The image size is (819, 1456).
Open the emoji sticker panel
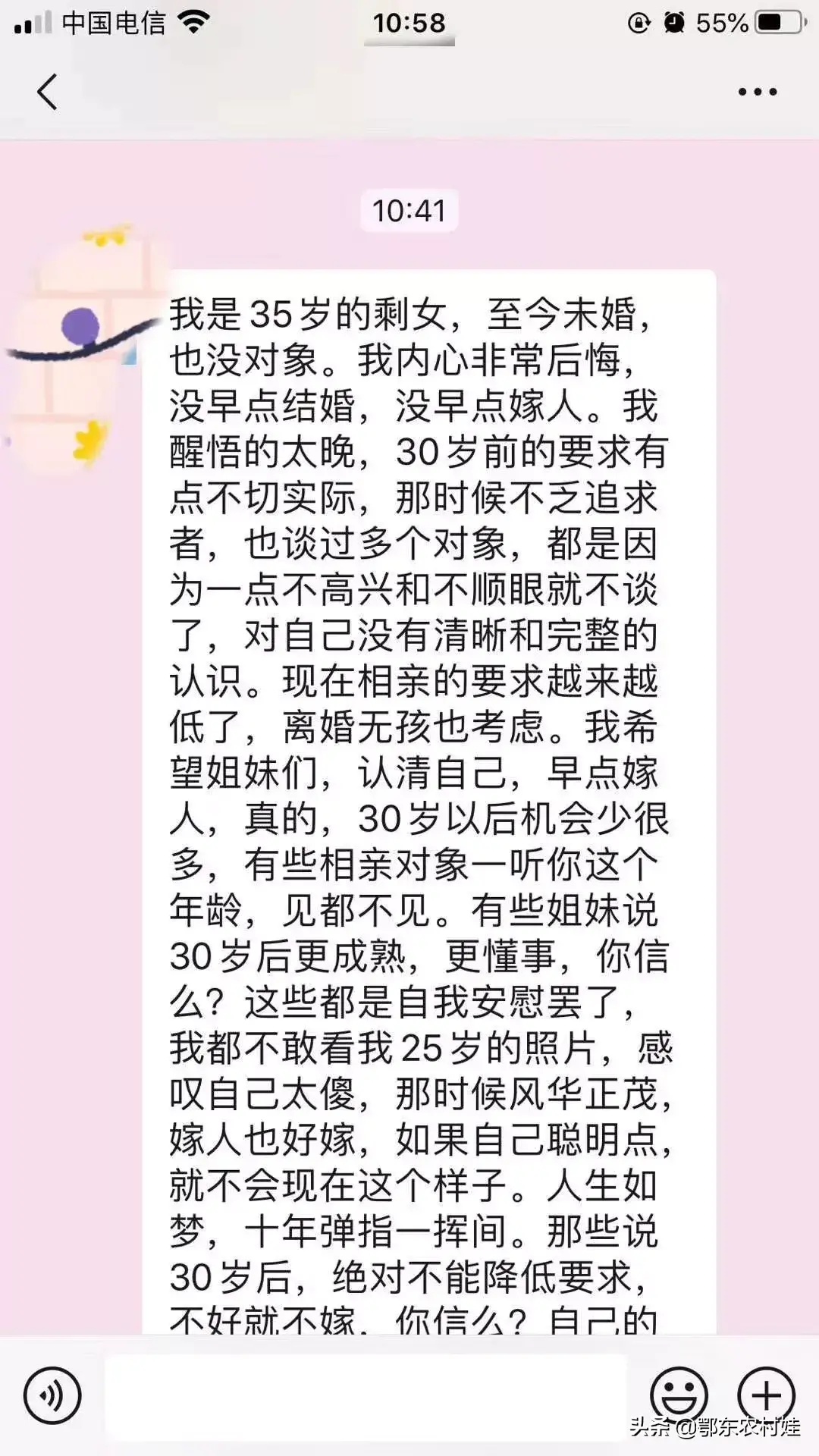(x=678, y=1395)
